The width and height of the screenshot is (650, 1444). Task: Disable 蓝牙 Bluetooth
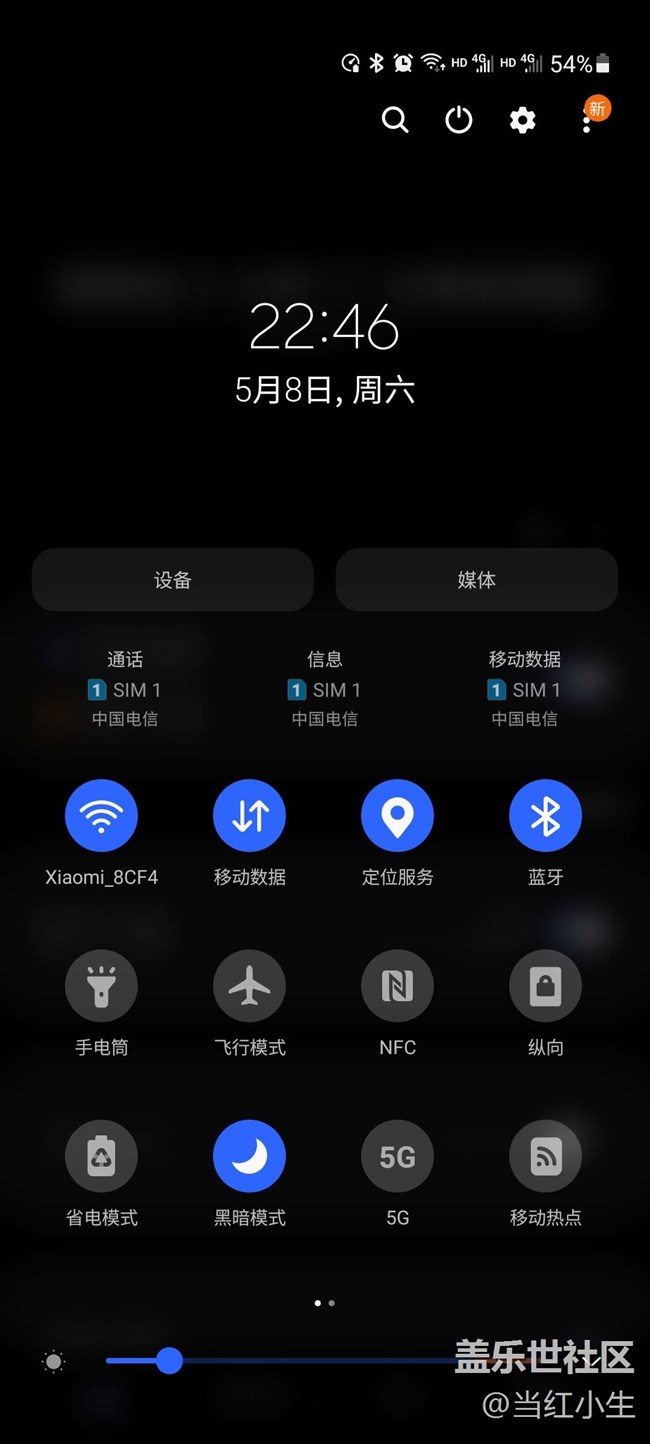545,816
